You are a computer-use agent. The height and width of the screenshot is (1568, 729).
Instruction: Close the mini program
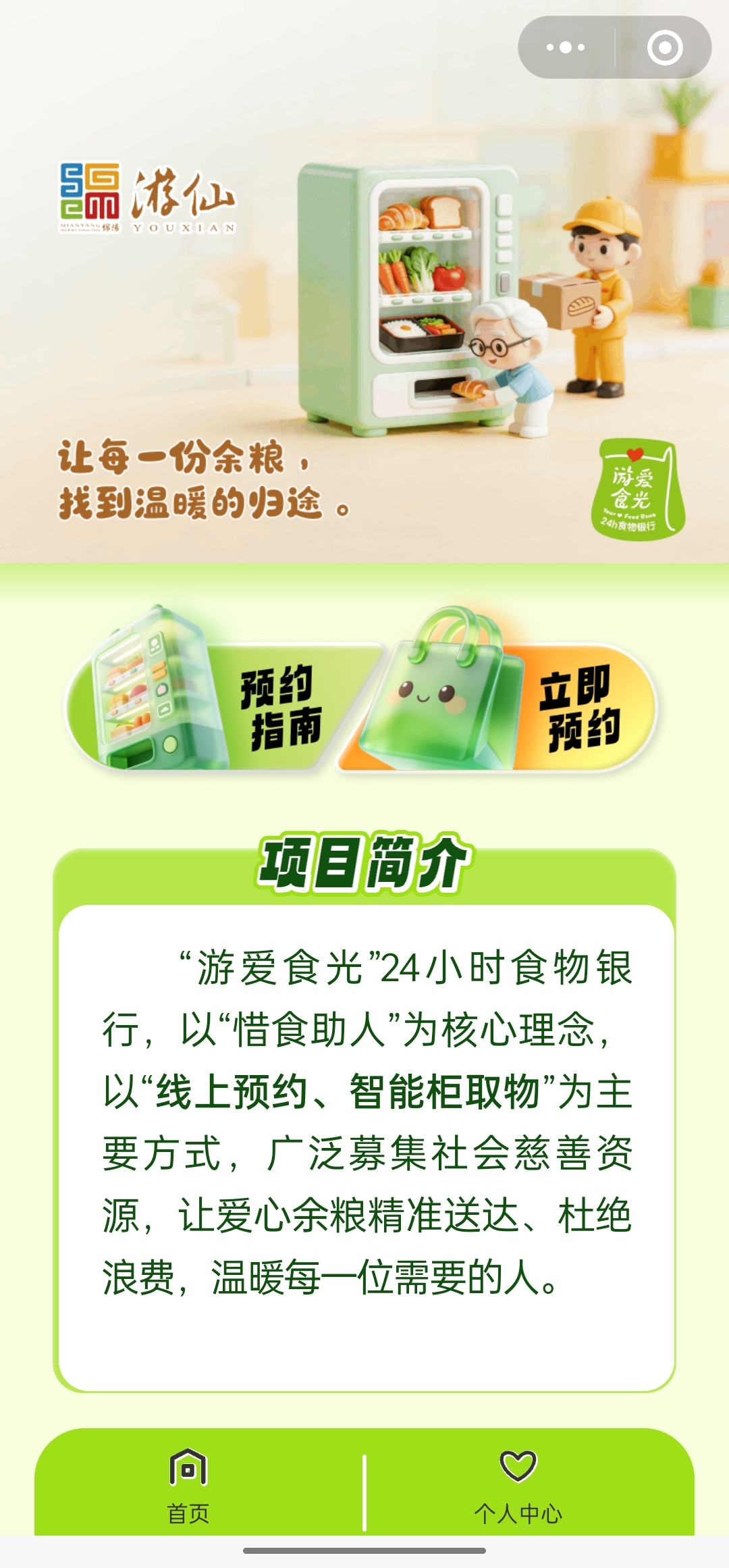[x=664, y=48]
